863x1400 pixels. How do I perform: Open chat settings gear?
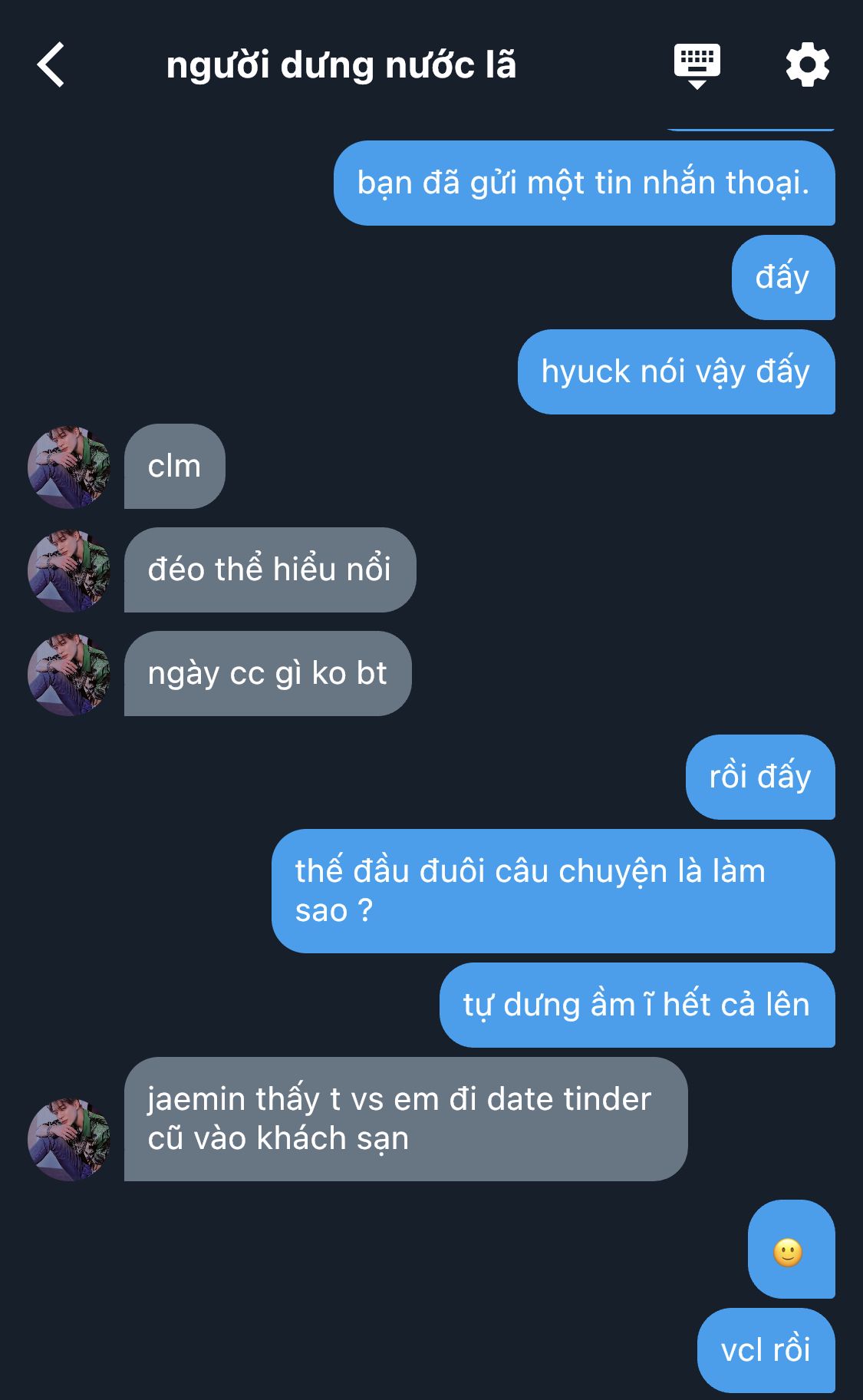(807, 65)
